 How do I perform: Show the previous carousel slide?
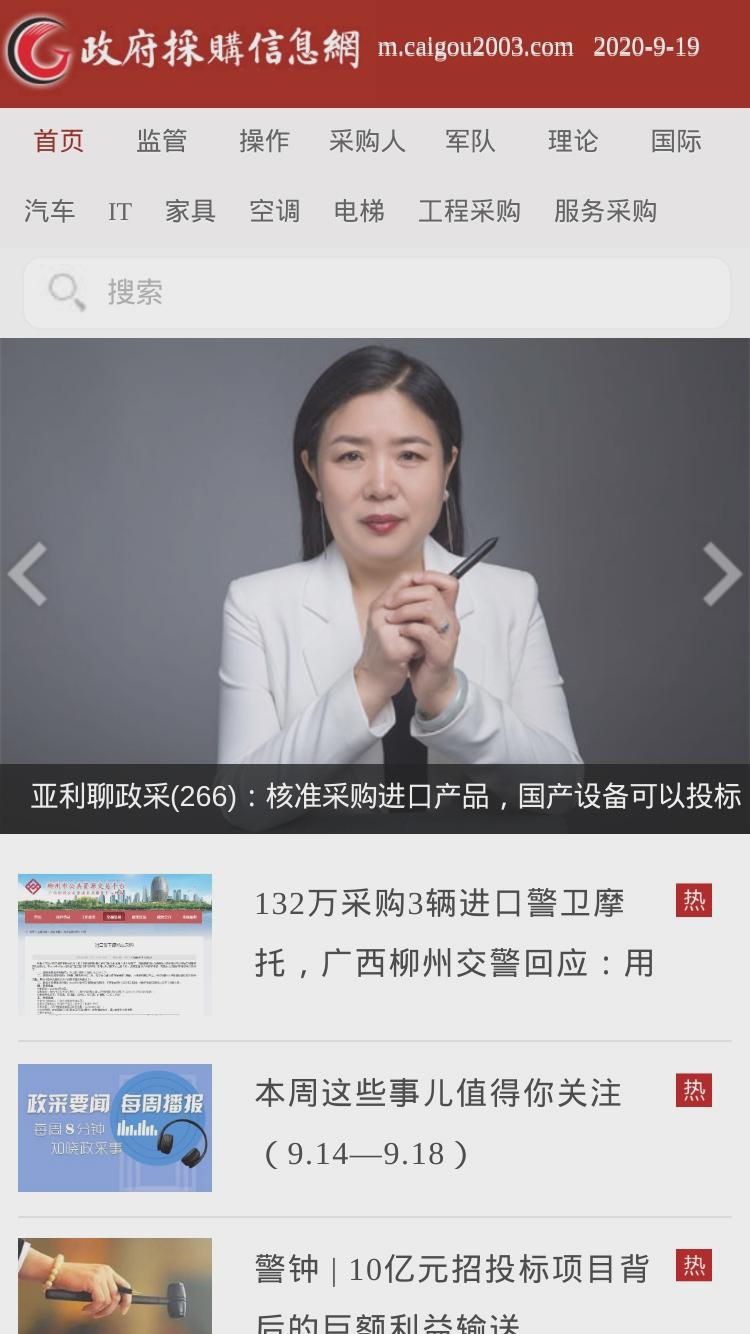27,574
